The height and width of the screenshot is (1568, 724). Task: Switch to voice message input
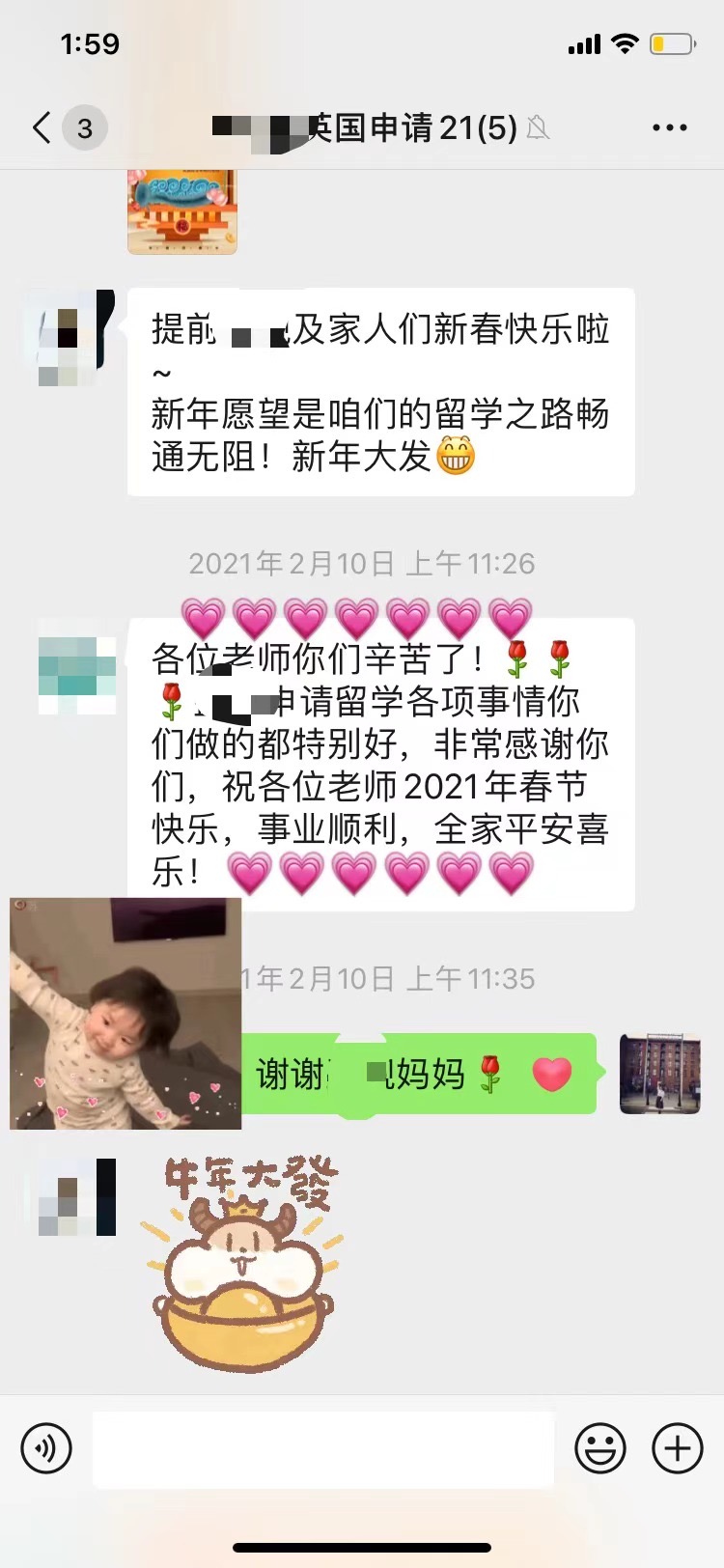click(x=46, y=1448)
